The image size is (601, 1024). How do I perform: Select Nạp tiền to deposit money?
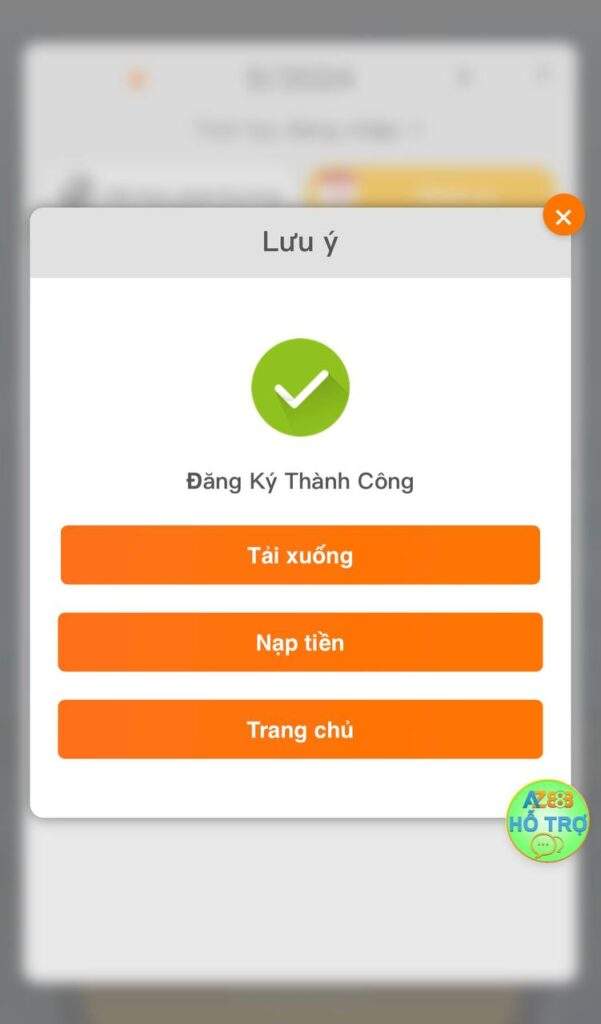[x=300, y=642]
